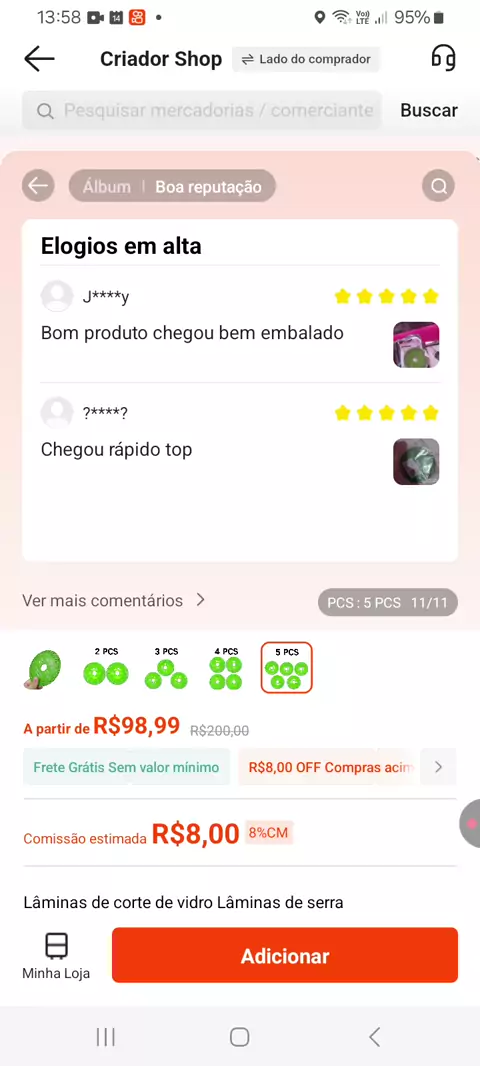The height and width of the screenshot is (1066, 480).
Task: Go back using the top-left arrow
Action: tap(39, 59)
